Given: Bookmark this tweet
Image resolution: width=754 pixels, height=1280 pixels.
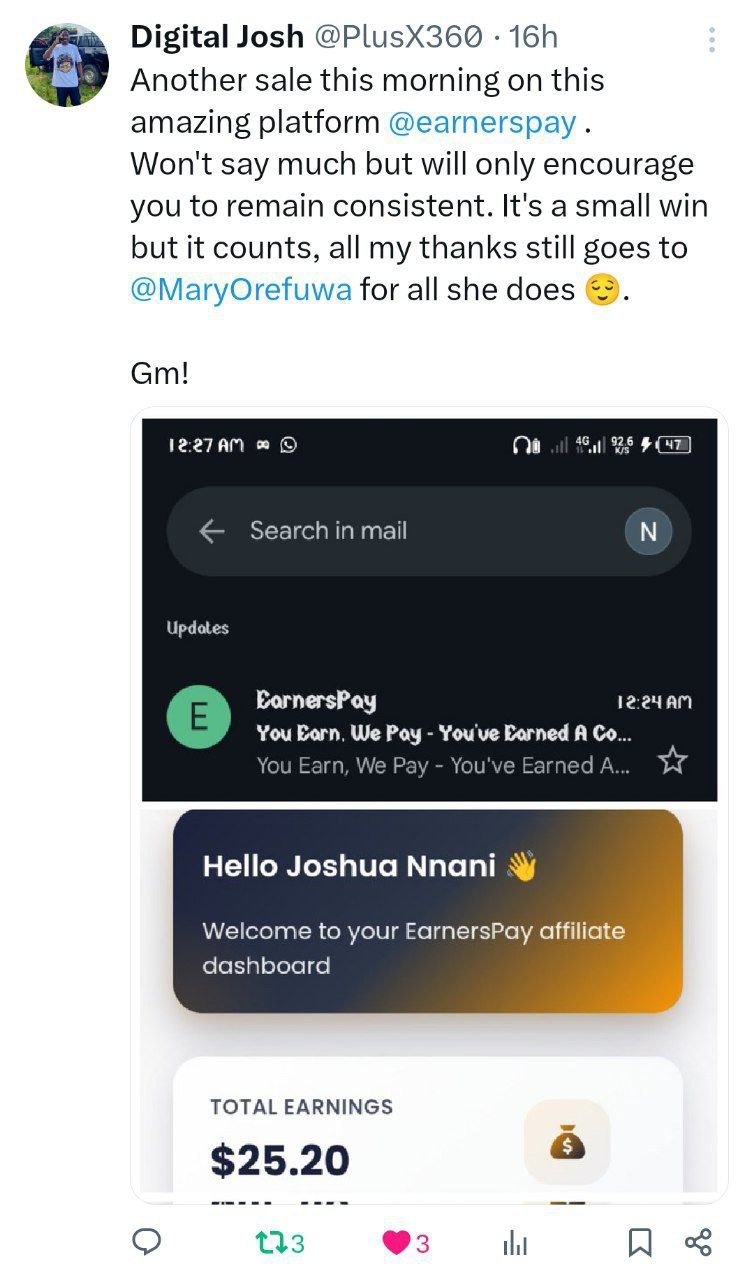Looking at the screenshot, I should click(639, 1242).
